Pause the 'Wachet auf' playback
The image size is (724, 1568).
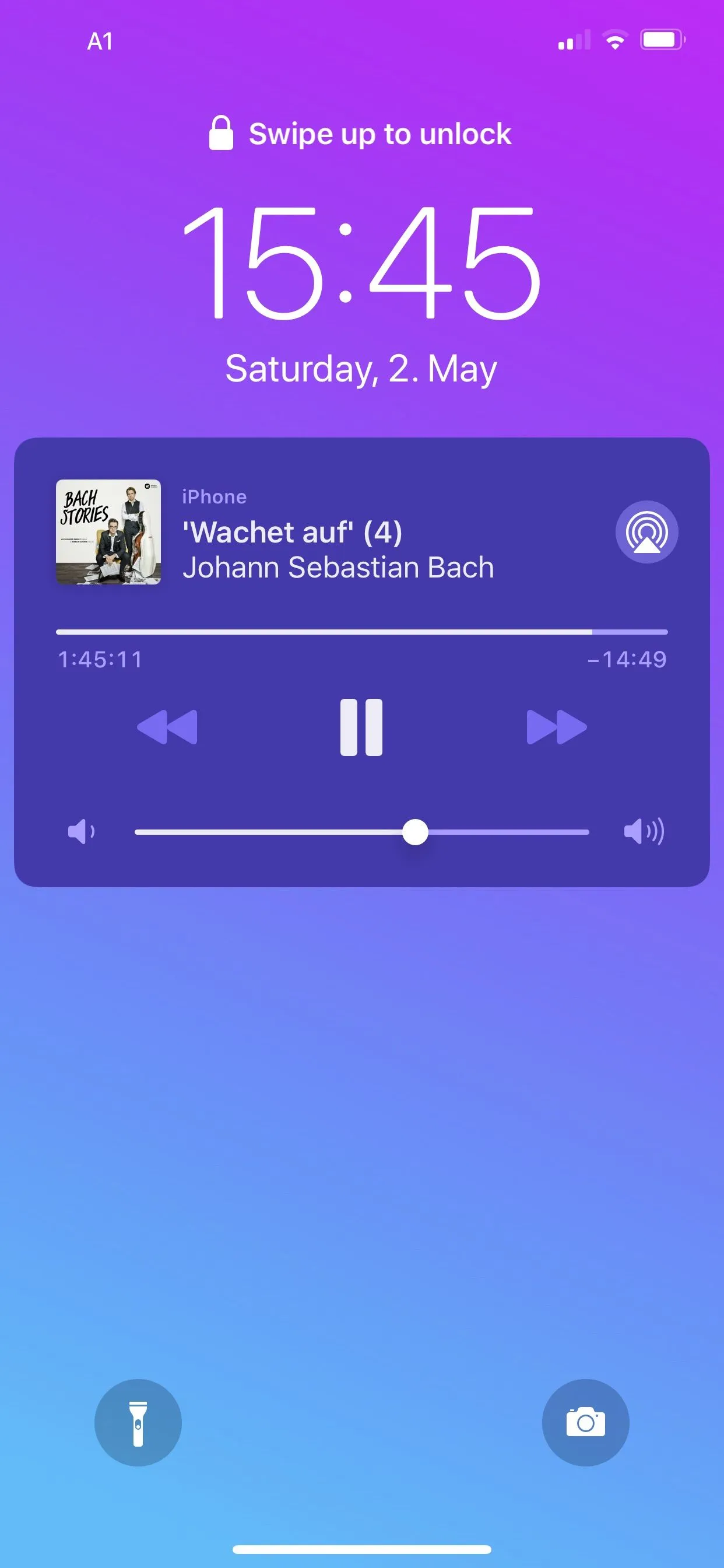(361, 727)
